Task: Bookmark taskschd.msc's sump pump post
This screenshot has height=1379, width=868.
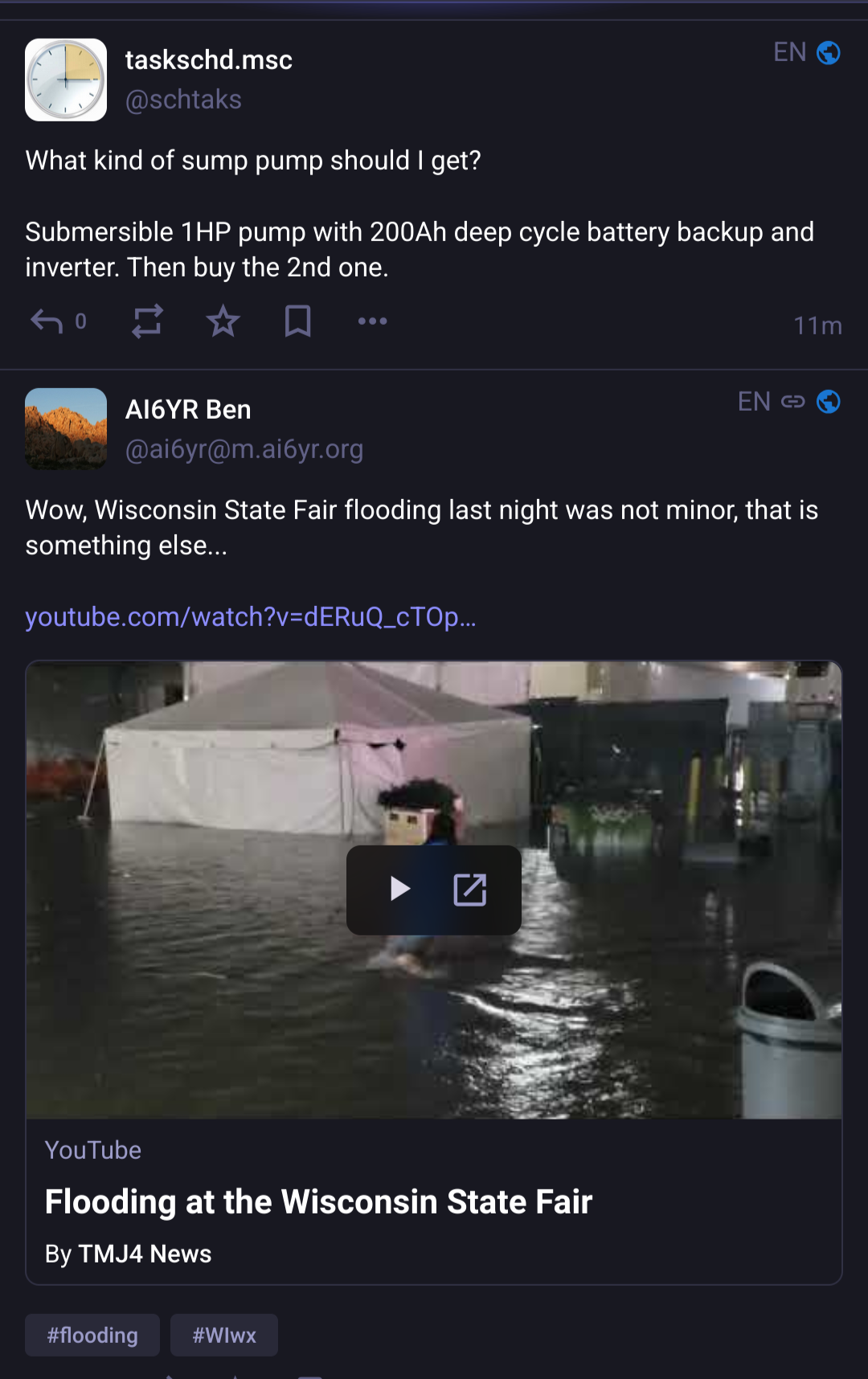Action: 297,321
